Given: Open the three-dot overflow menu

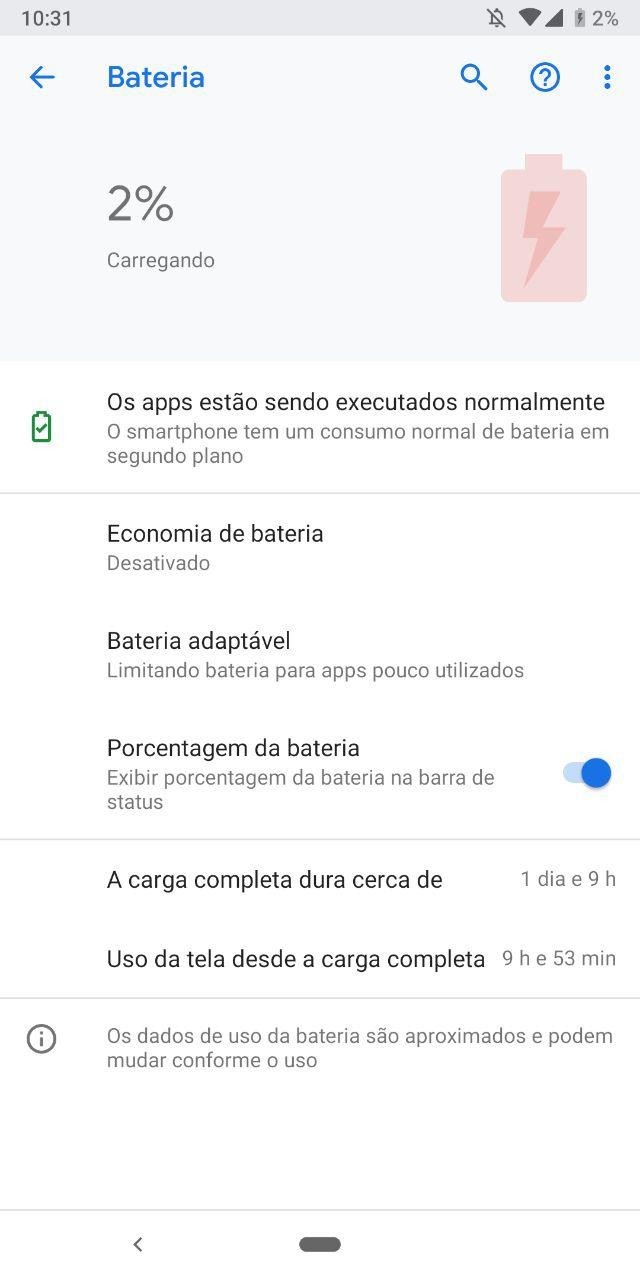Looking at the screenshot, I should 607,77.
